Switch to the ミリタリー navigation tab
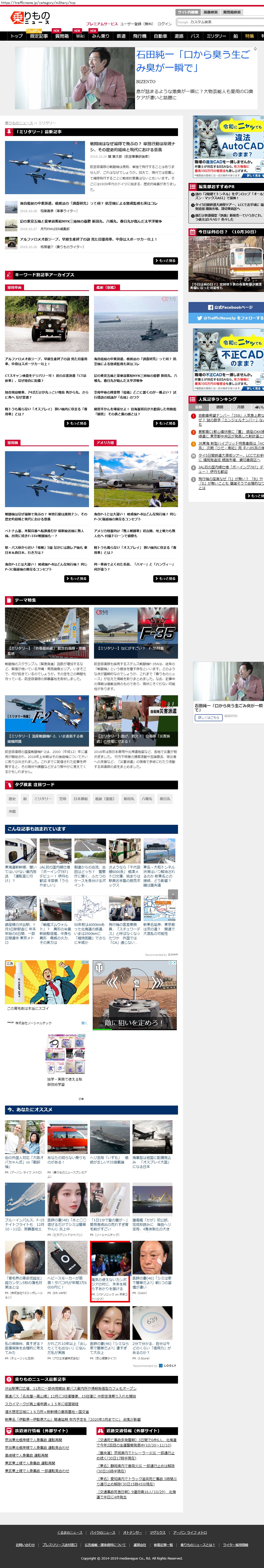The image size is (264, 1568). 216,36
